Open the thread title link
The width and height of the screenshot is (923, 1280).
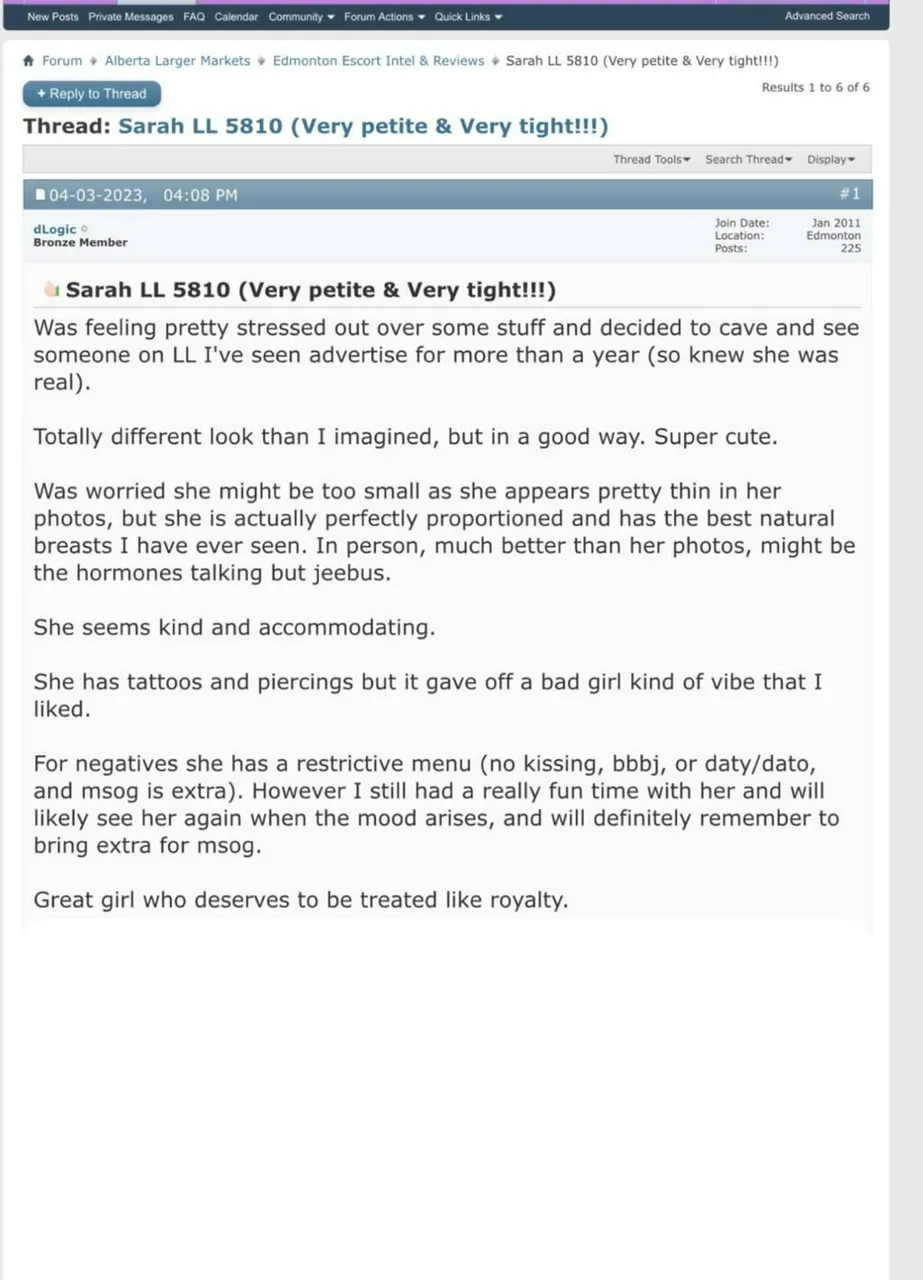tap(362, 126)
